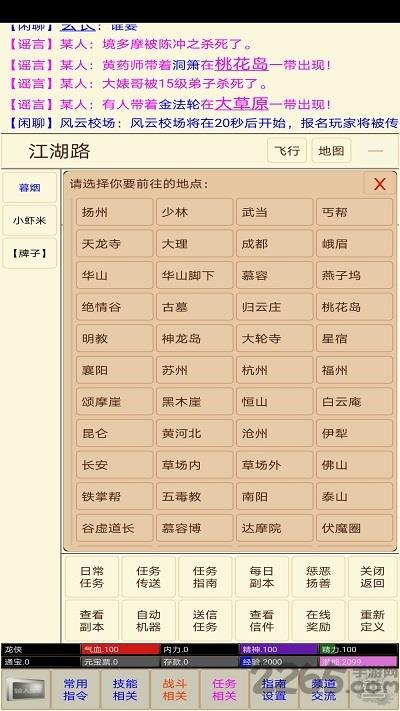The width and height of the screenshot is (400, 711).
Task: Open 每日副本 daily dungeon
Action: [262, 577]
